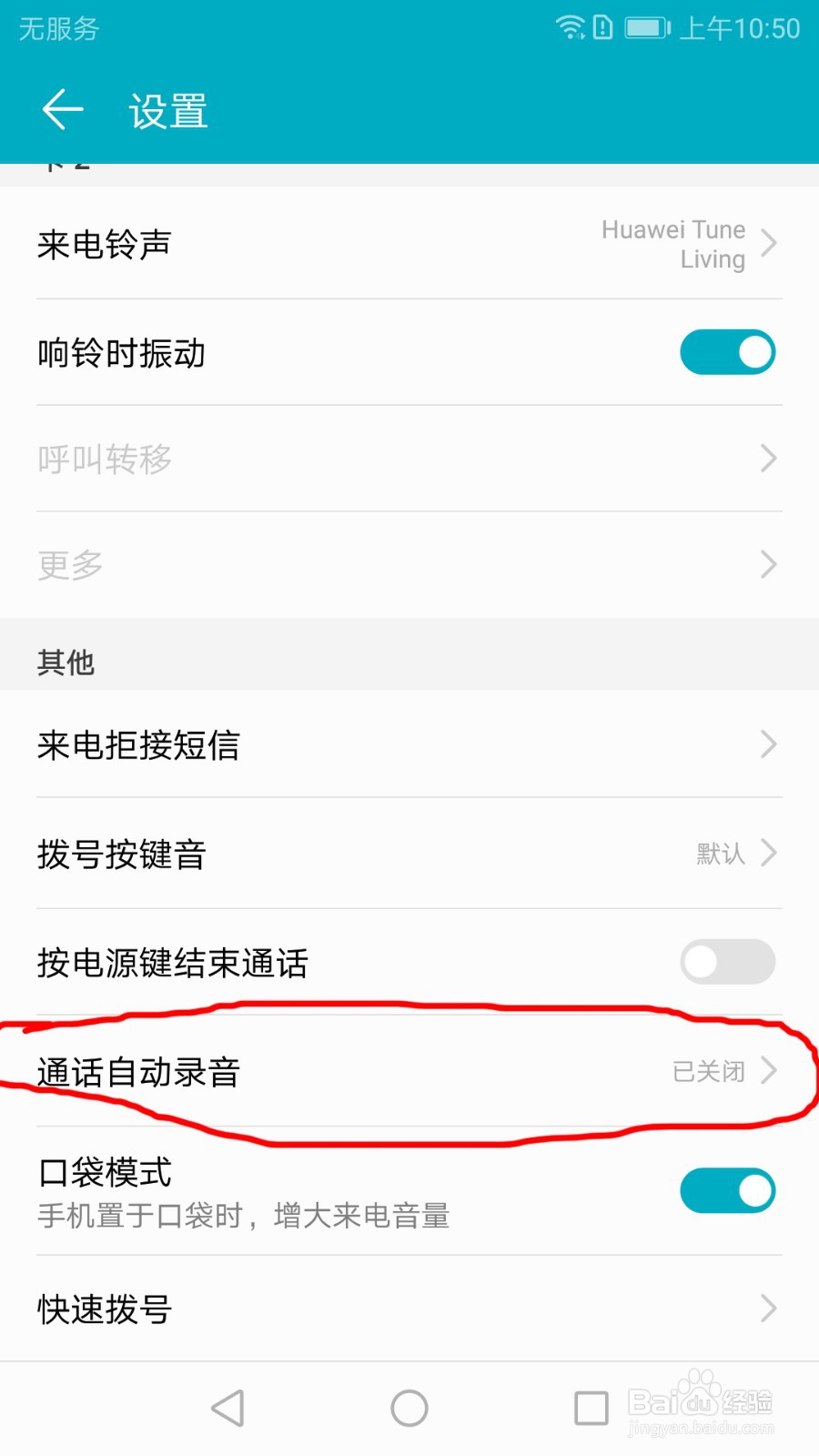Select the 来电拒接短信 entry
The width and height of the screenshot is (819, 1456).
(409, 744)
